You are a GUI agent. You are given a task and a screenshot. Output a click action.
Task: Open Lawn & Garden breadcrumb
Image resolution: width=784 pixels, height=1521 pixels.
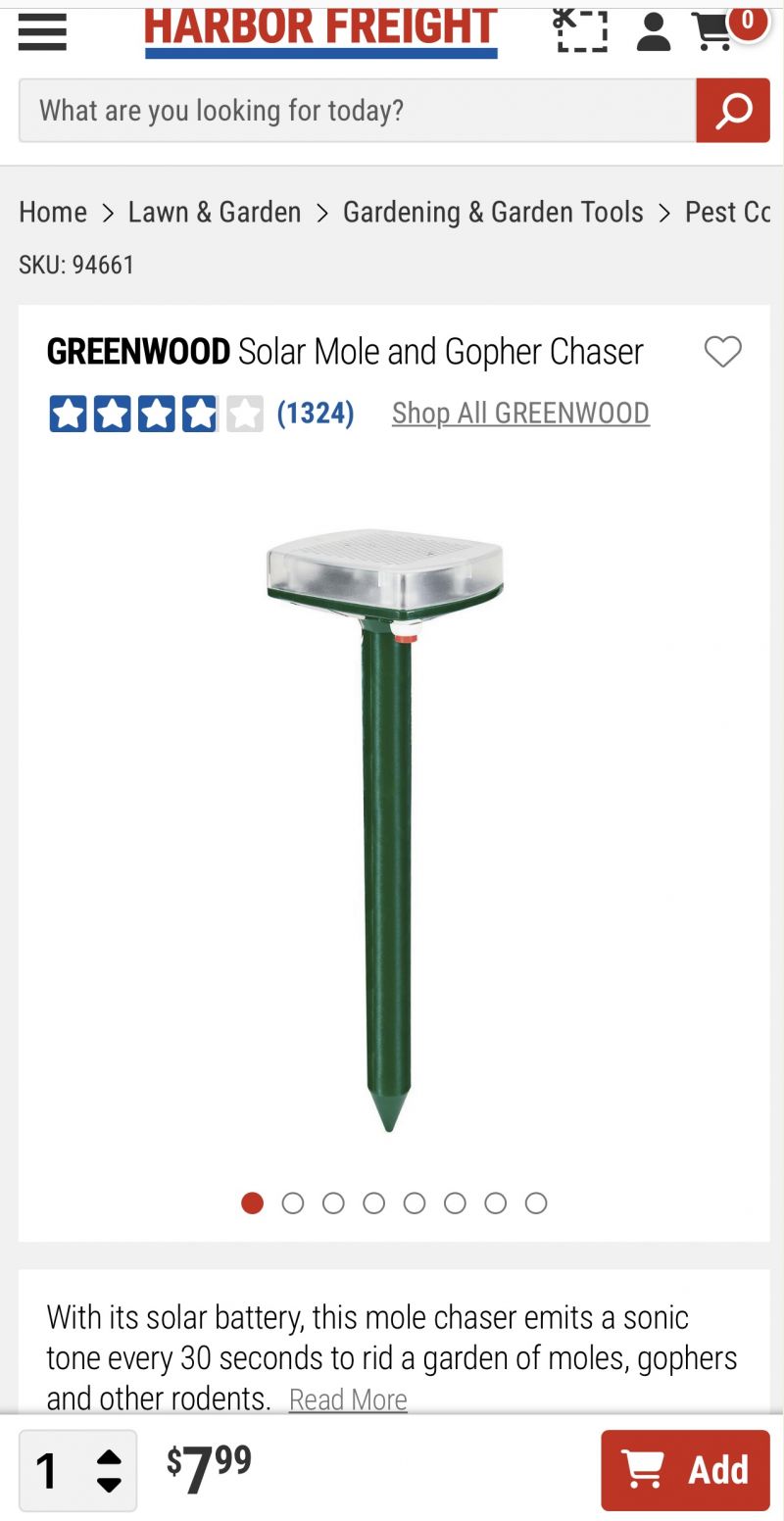[215, 212]
